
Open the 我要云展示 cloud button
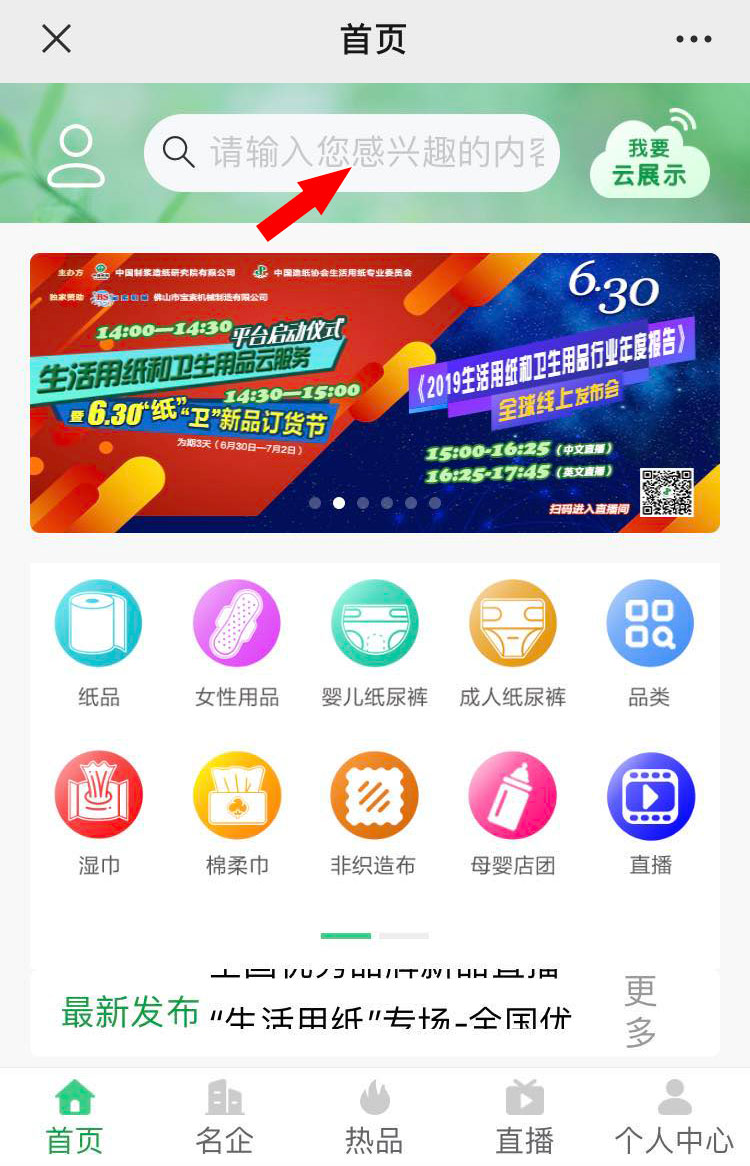650,160
